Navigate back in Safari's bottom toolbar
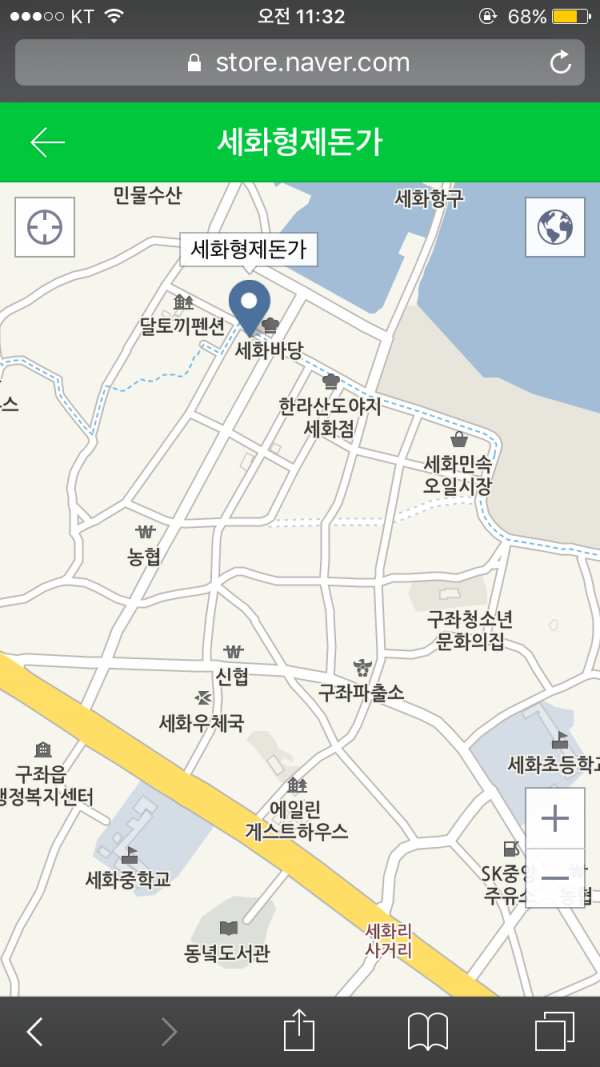Viewport: 600px width, 1067px height. (x=35, y=1032)
